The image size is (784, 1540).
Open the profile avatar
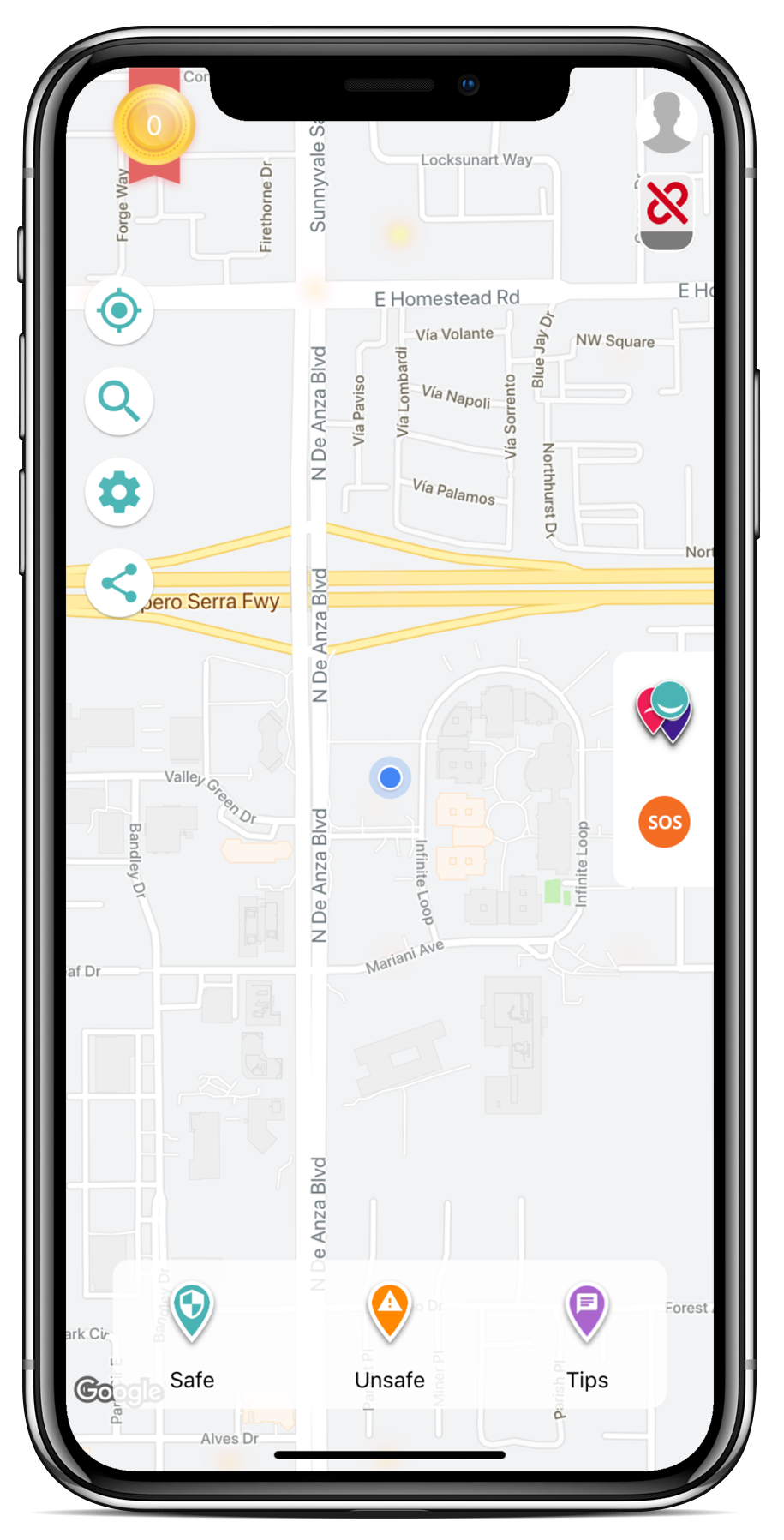667,123
